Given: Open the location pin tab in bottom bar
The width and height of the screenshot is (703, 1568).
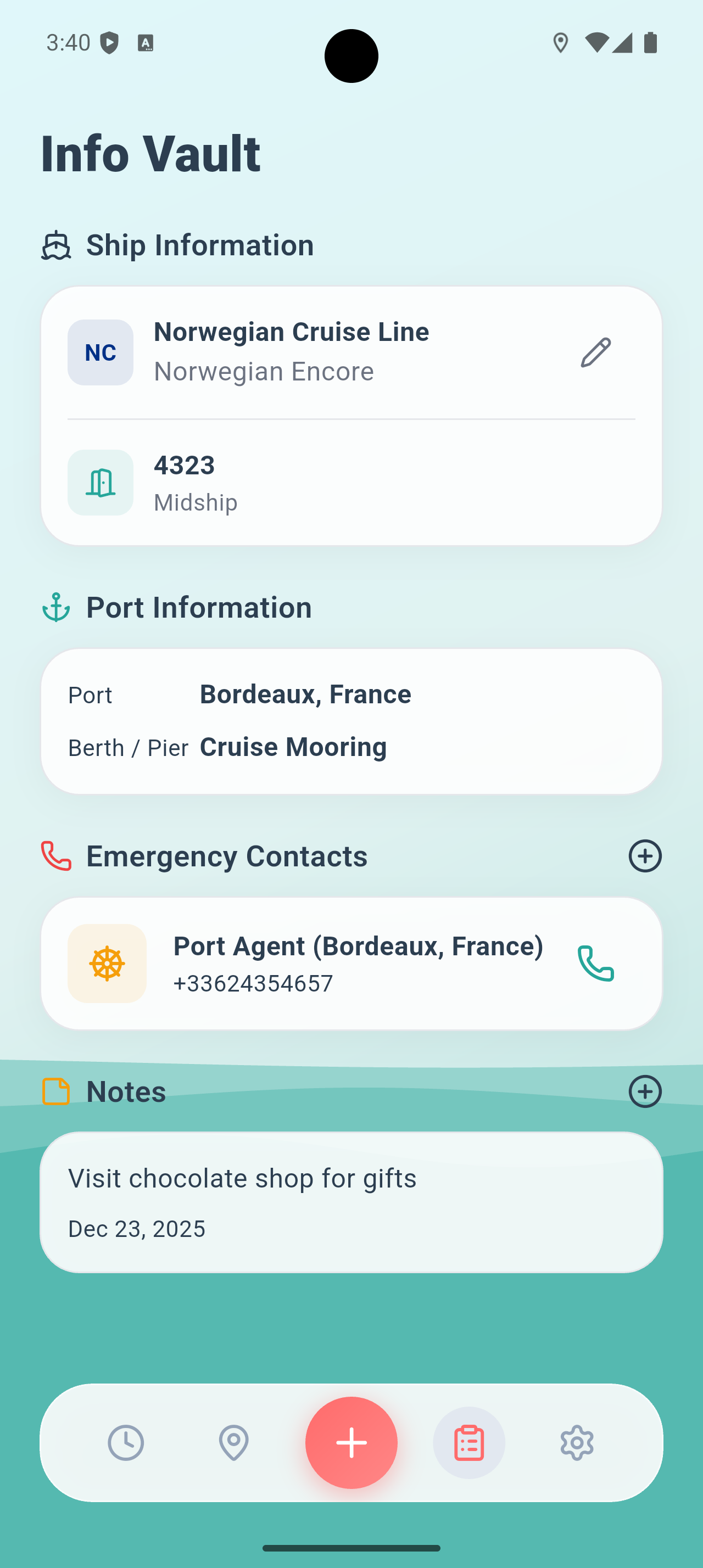Looking at the screenshot, I should [x=234, y=1442].
